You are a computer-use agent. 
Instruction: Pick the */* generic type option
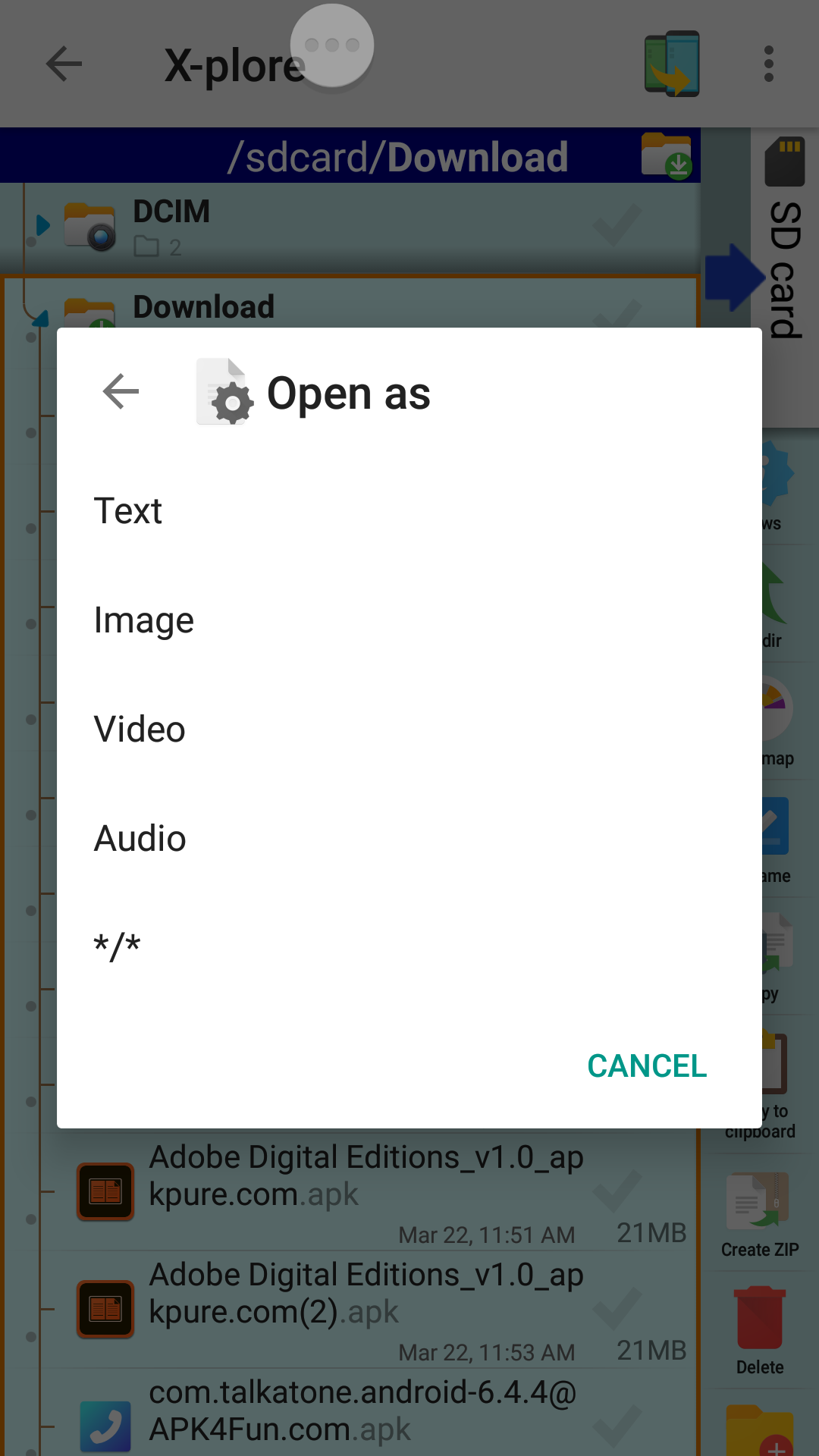pyautogui.click(x=409, y=948)
